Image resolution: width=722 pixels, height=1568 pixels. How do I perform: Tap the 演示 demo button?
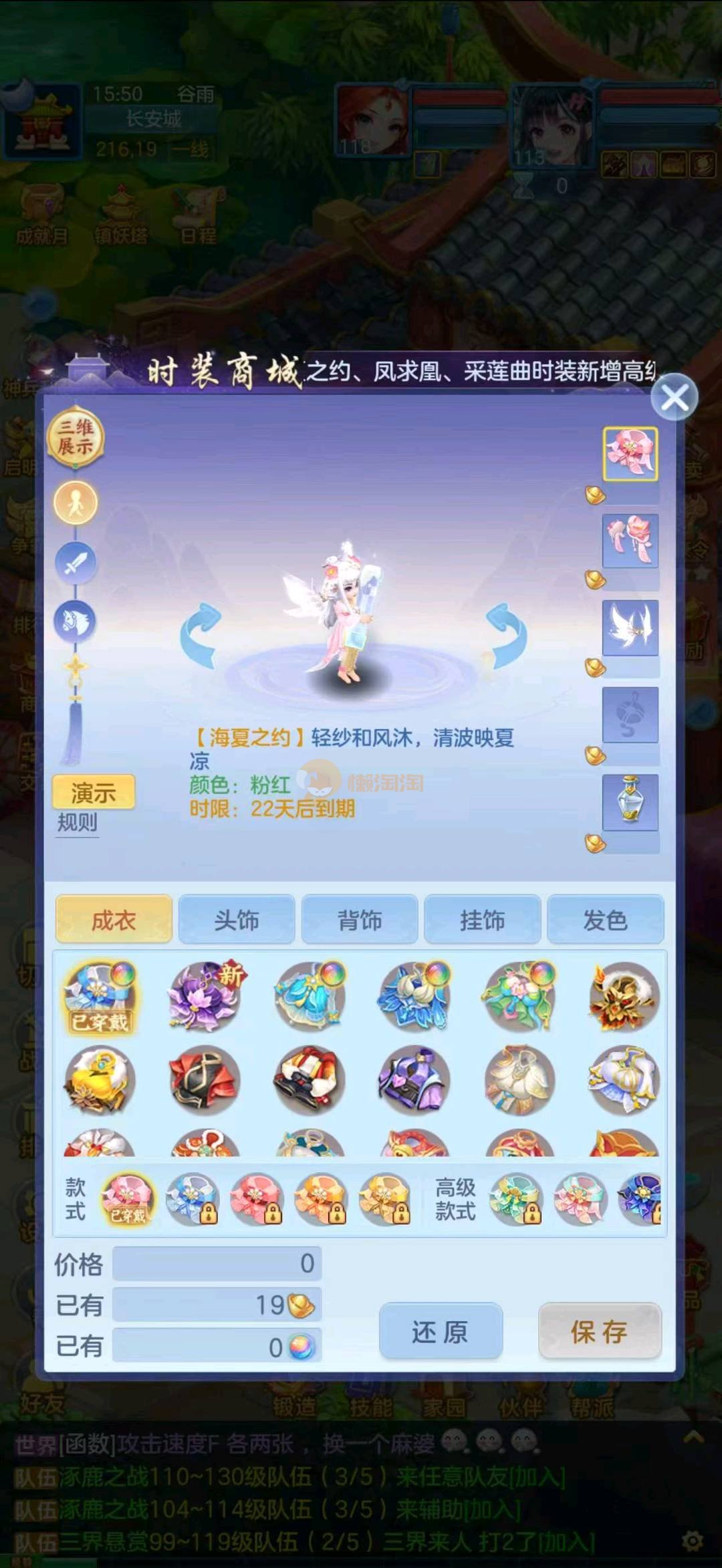(x=94, y=793)
